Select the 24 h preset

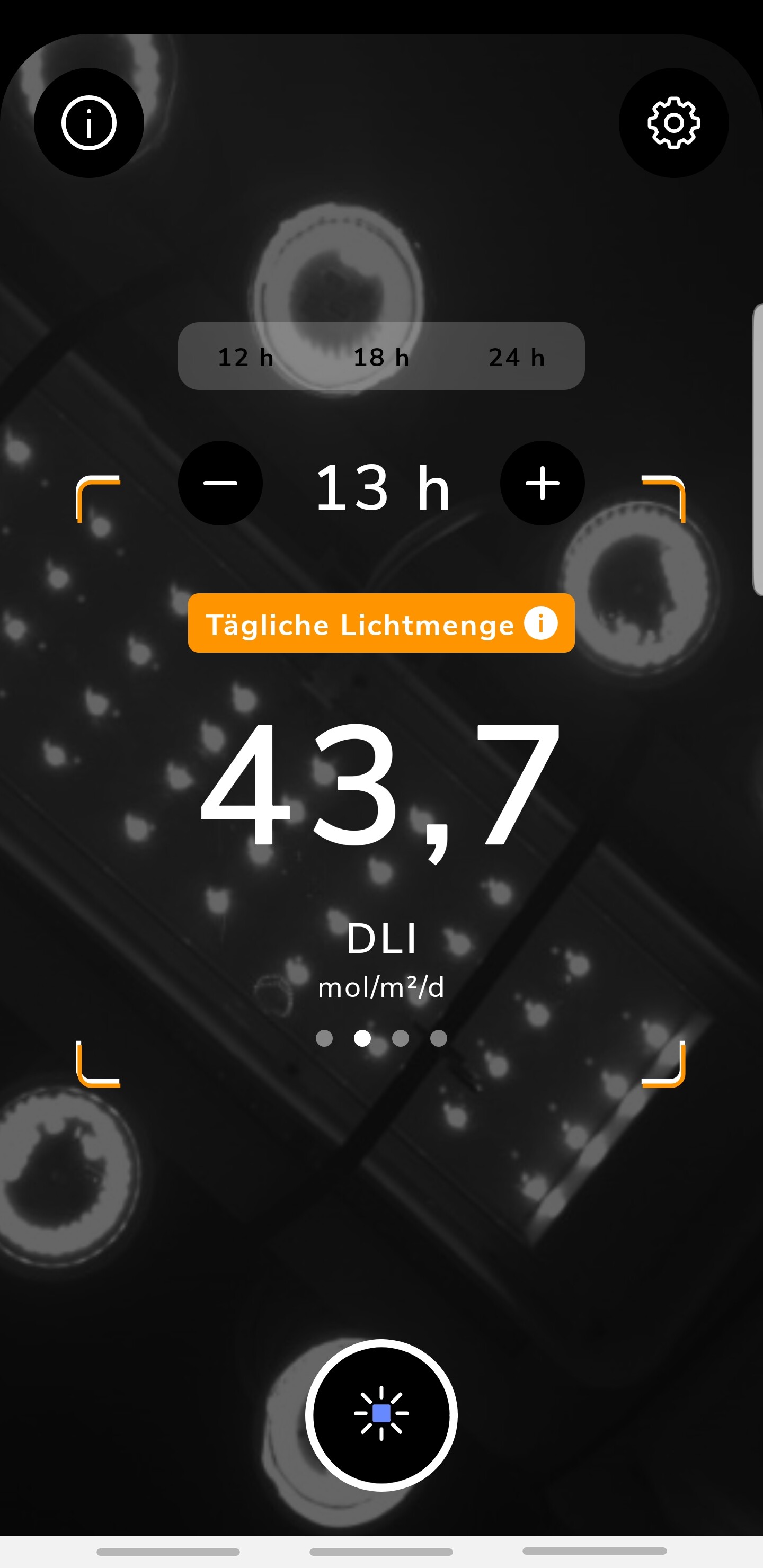[517, 357]
